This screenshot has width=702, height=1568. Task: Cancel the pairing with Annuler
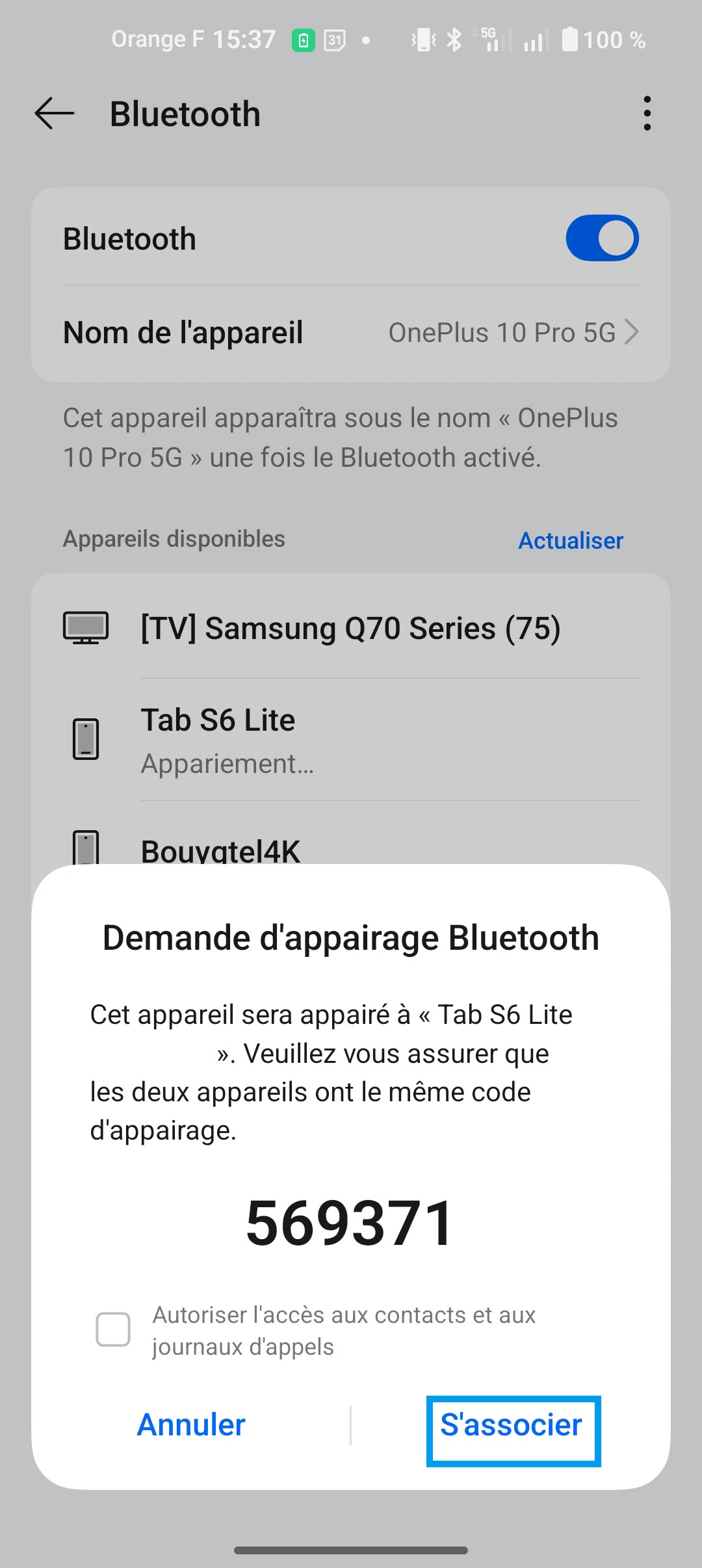(191, 1425)
